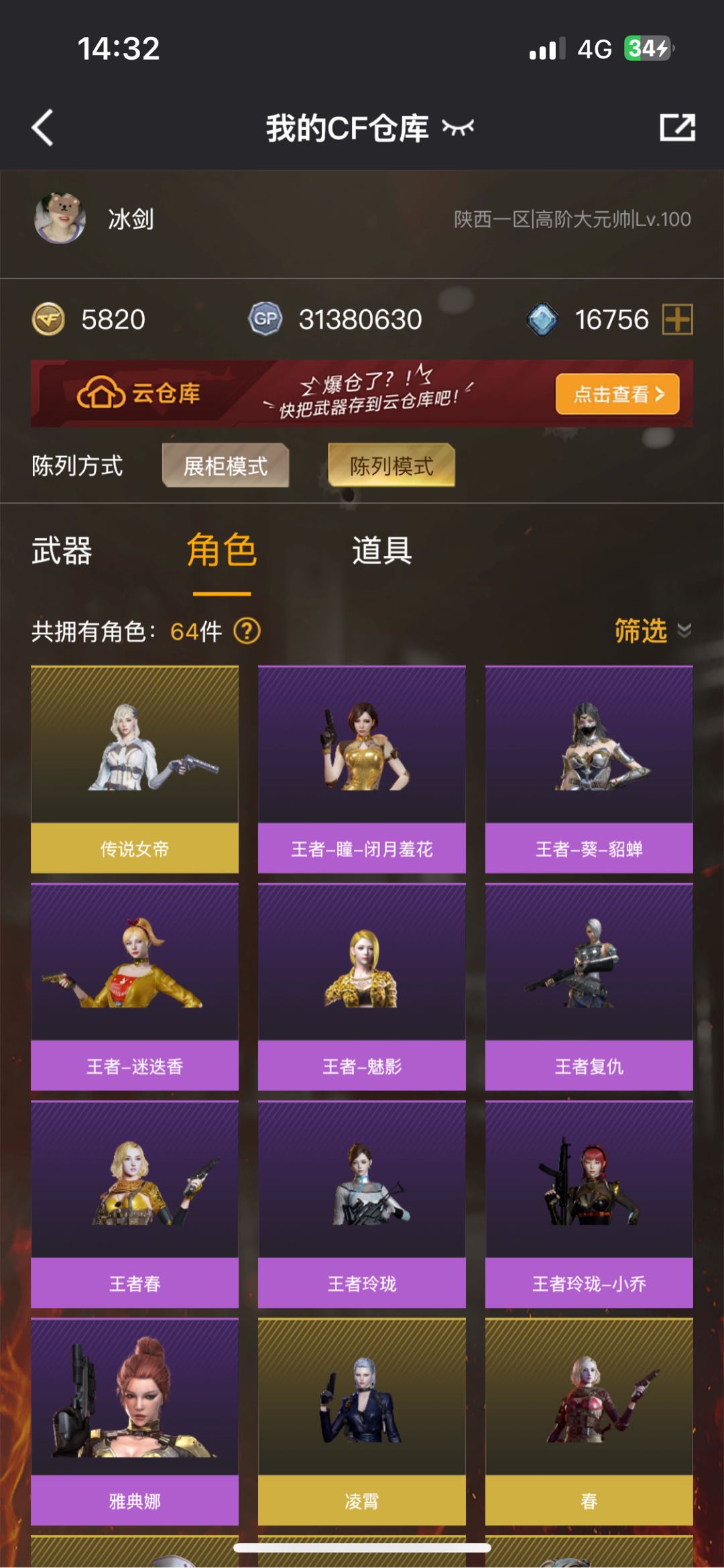The width and height of the screenshot is (724, 1568).
Task: View the 王者复仇 character card
Action: (x=589, y=986)
